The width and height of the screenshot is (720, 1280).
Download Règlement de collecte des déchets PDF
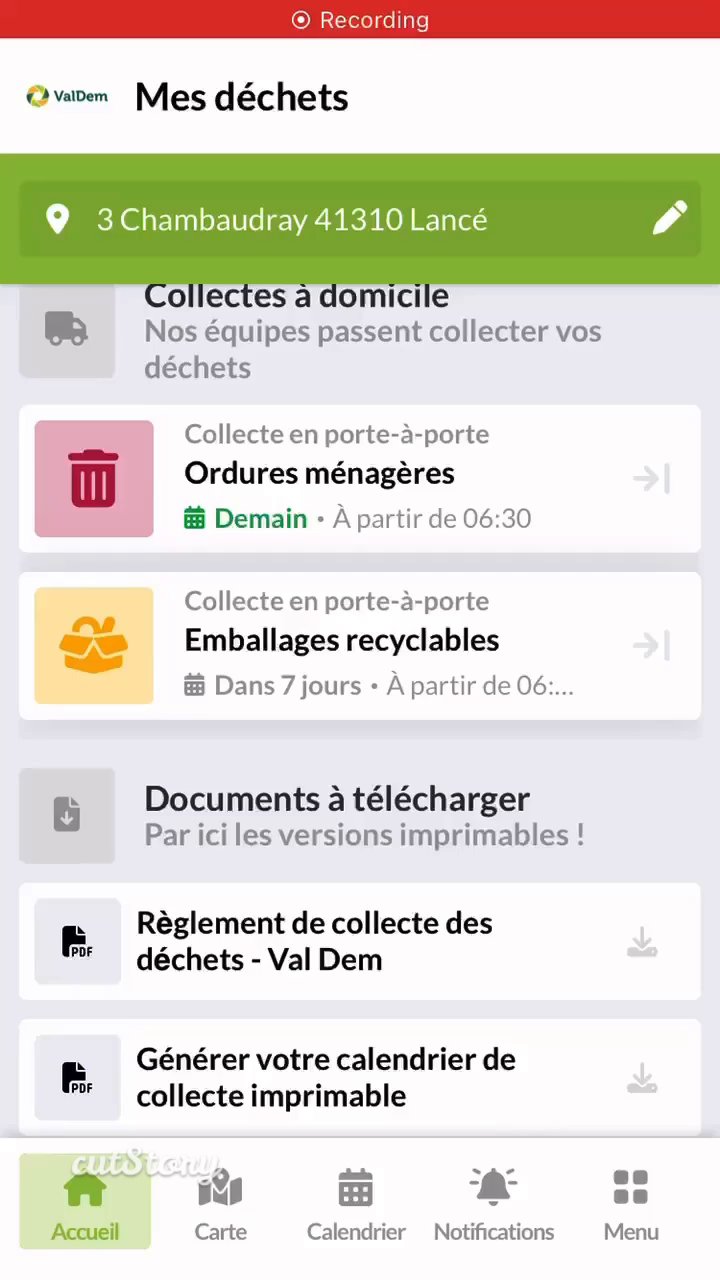tap(641, 942)
